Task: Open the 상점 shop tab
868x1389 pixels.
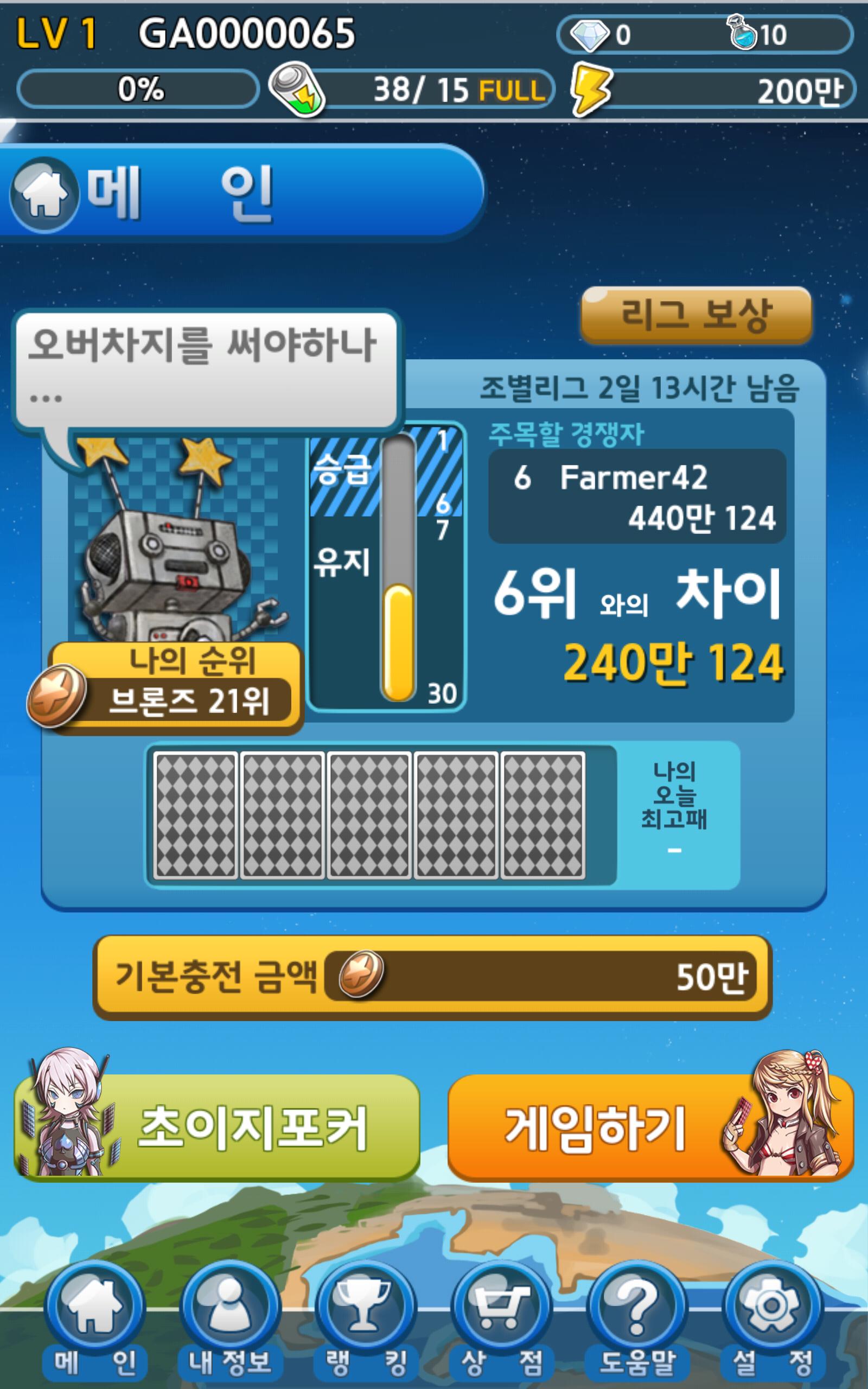Action: (x=501, y=1320)
